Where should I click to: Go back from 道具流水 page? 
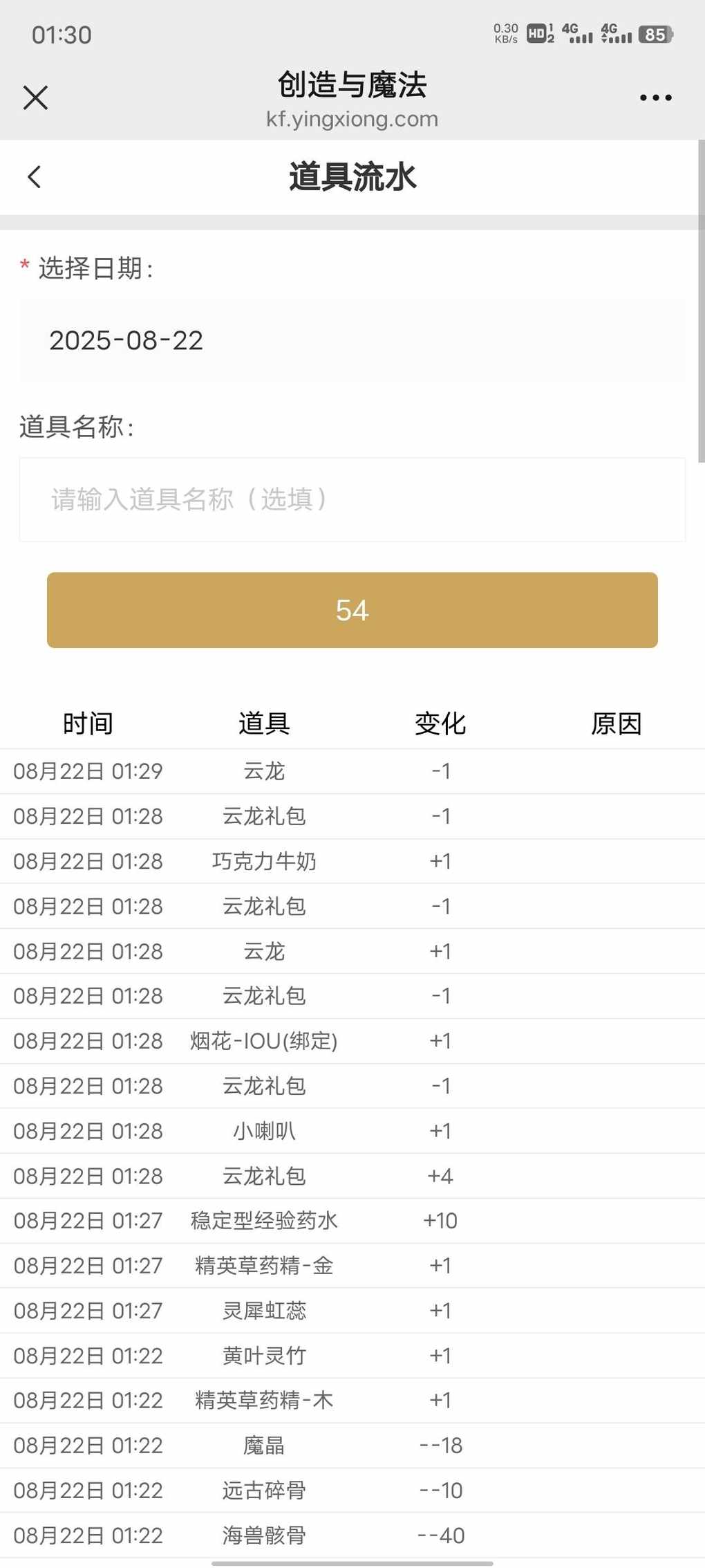[34, 176]
